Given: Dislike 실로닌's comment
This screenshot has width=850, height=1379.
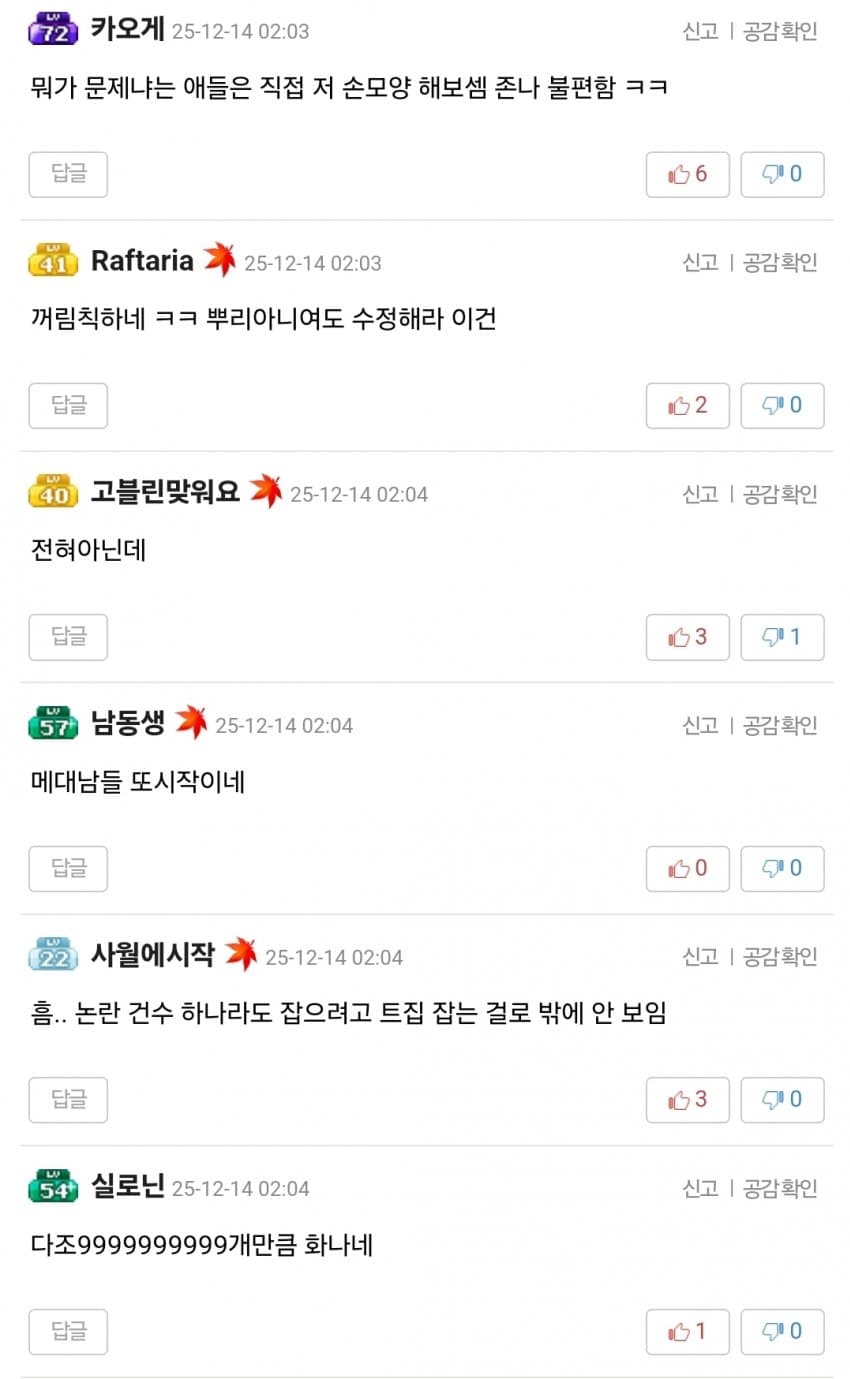Looking at the screenshot, I should (782, 1331).
